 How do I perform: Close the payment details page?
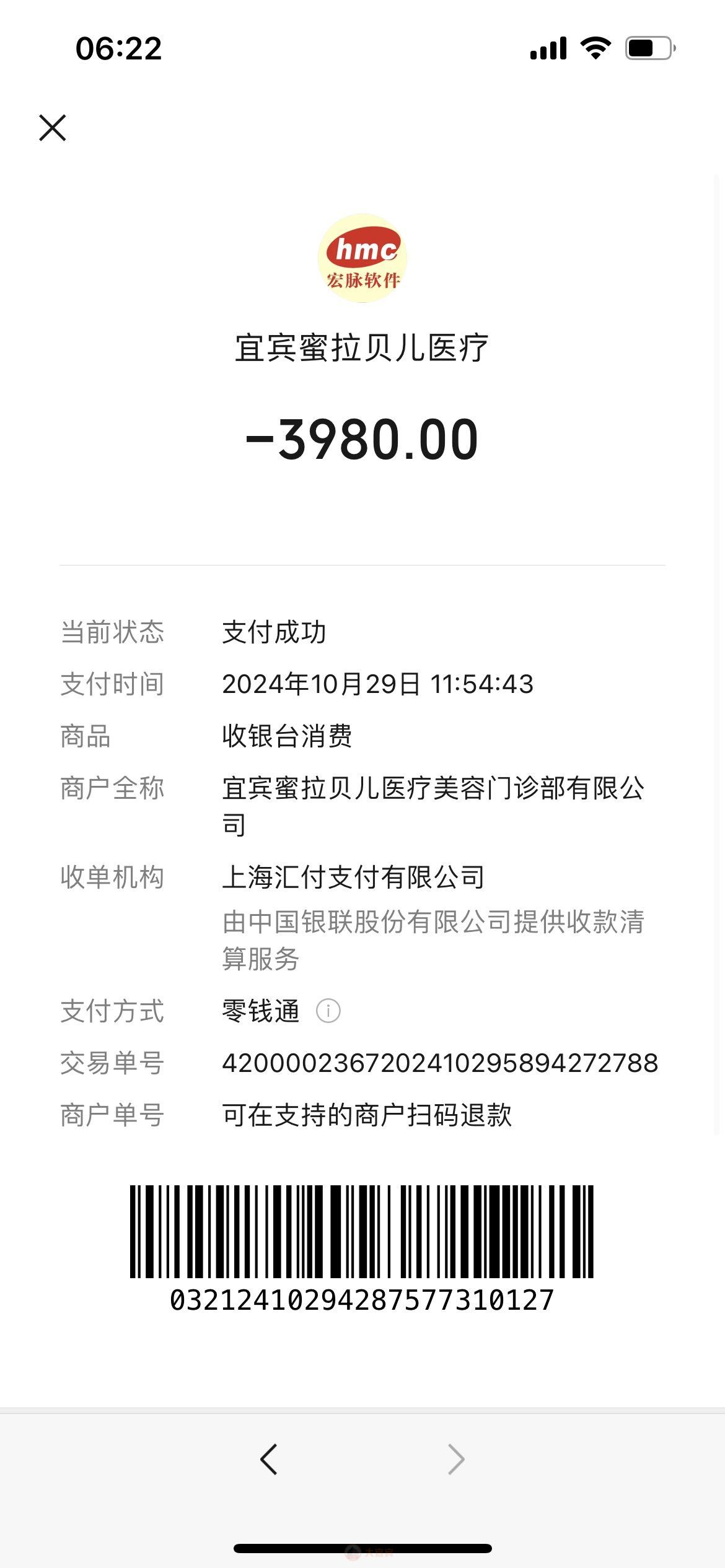click(53, 128)
